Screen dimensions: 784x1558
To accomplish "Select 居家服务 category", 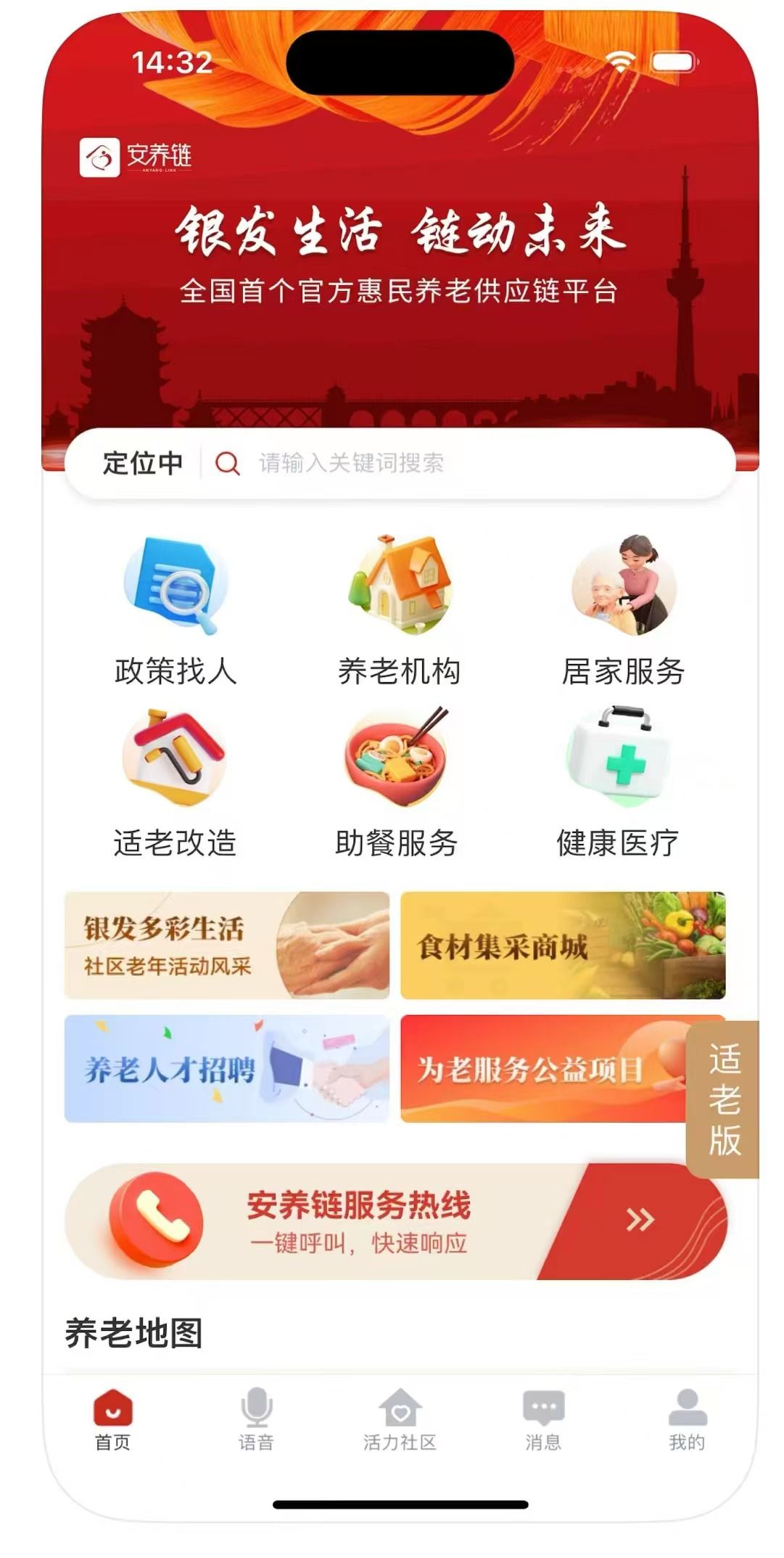I will (623, 611).
